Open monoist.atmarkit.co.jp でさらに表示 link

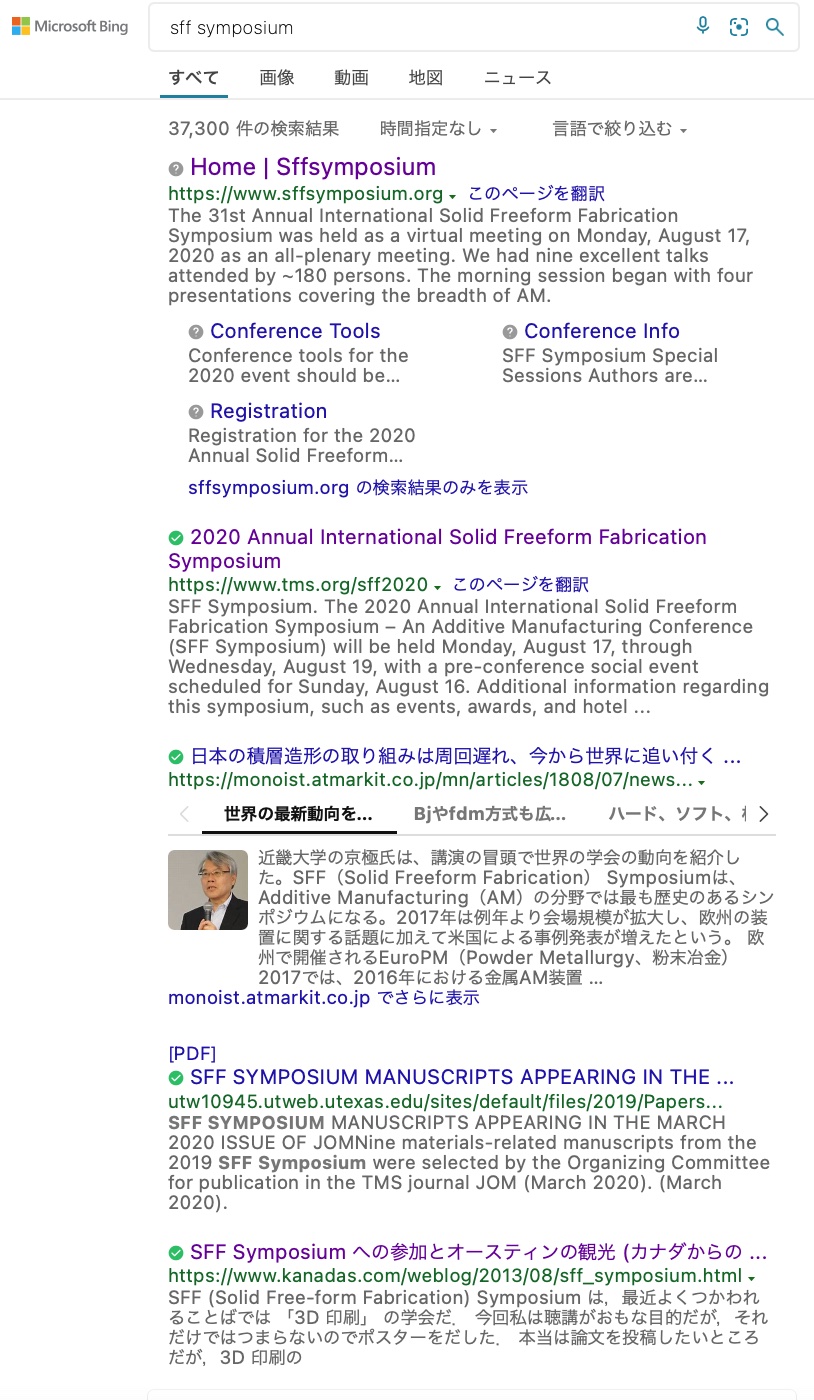(324, 998)
